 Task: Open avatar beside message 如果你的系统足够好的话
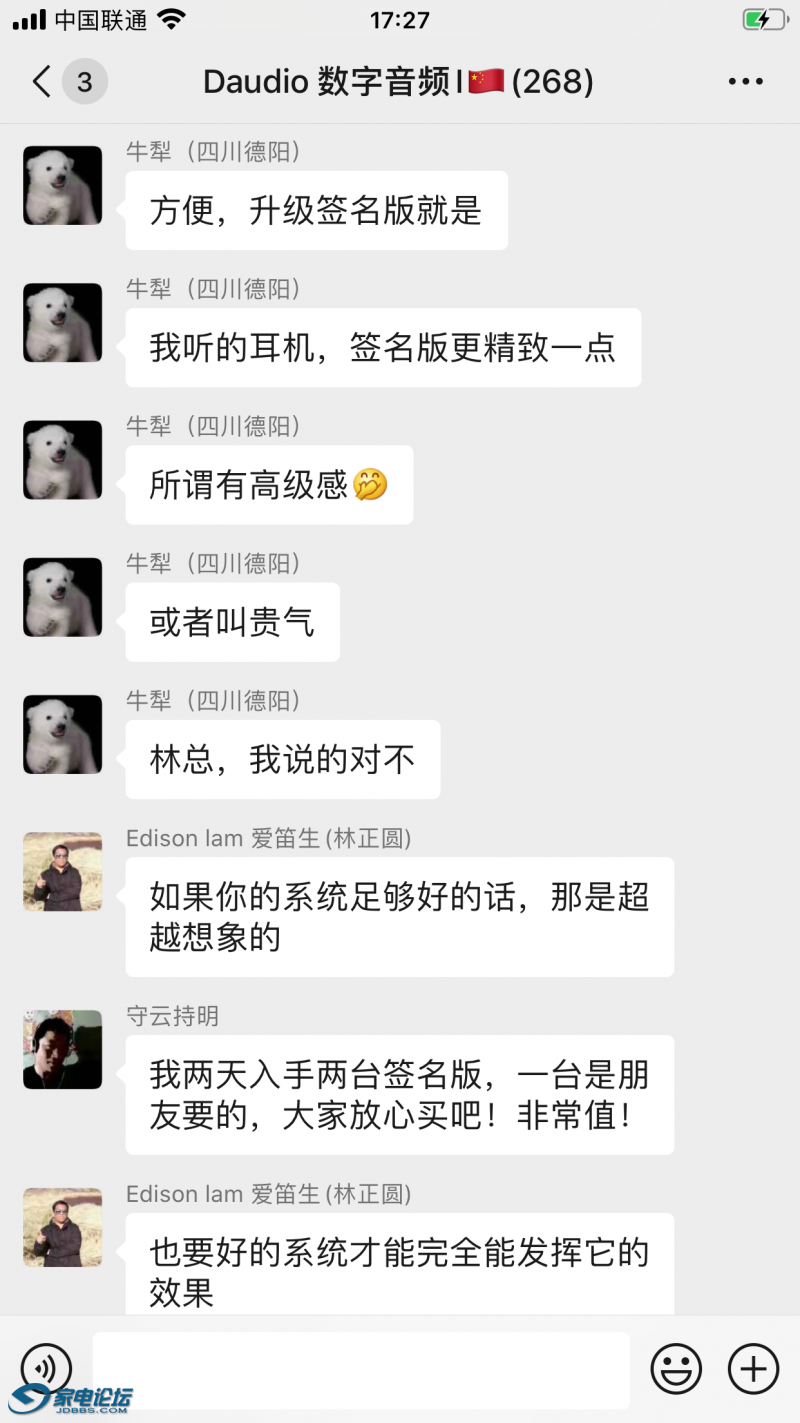63,871
